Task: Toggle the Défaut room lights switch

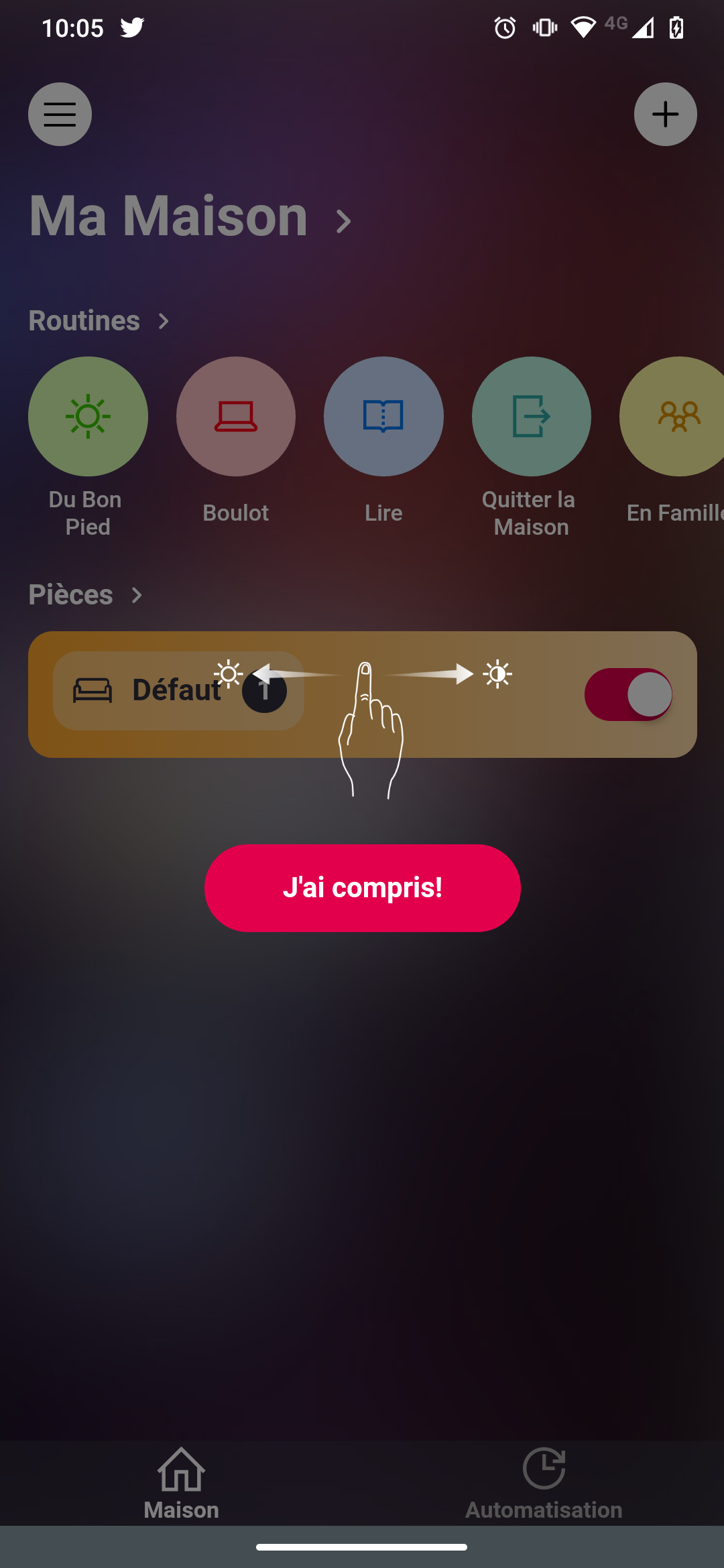Action: pos(628,694)
